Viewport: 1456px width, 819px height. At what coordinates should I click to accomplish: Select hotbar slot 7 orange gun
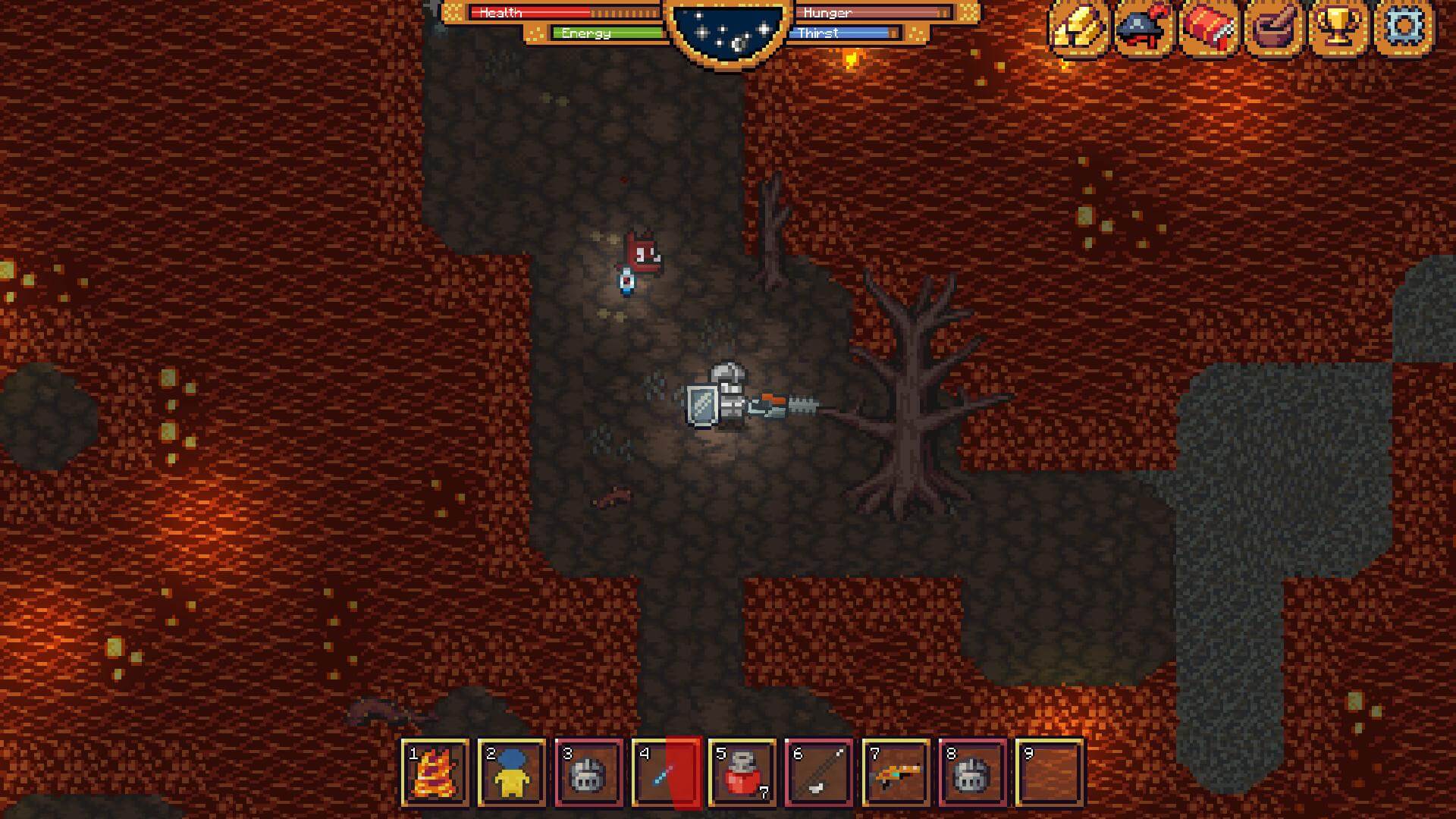tap(896, 773)
